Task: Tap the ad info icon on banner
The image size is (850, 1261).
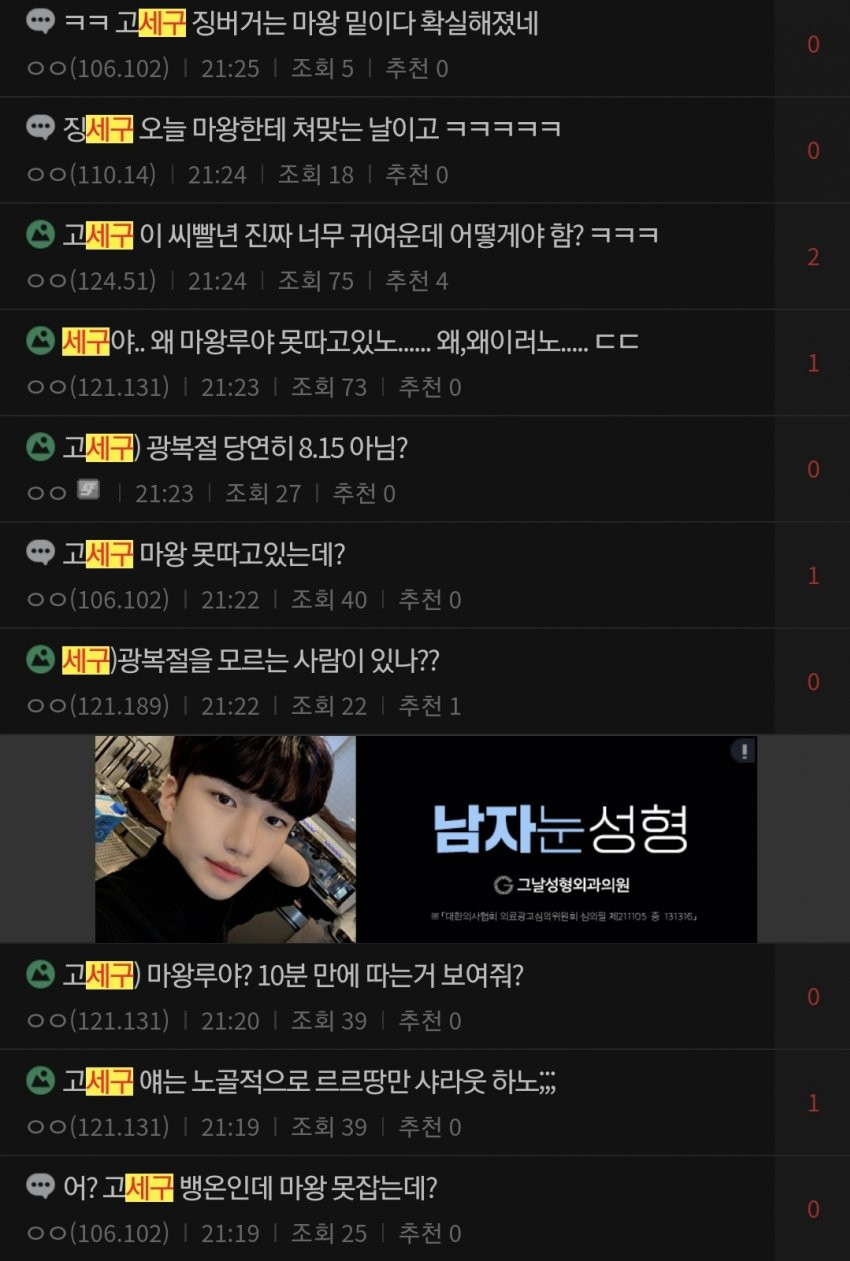Action: tap(743, 751)
